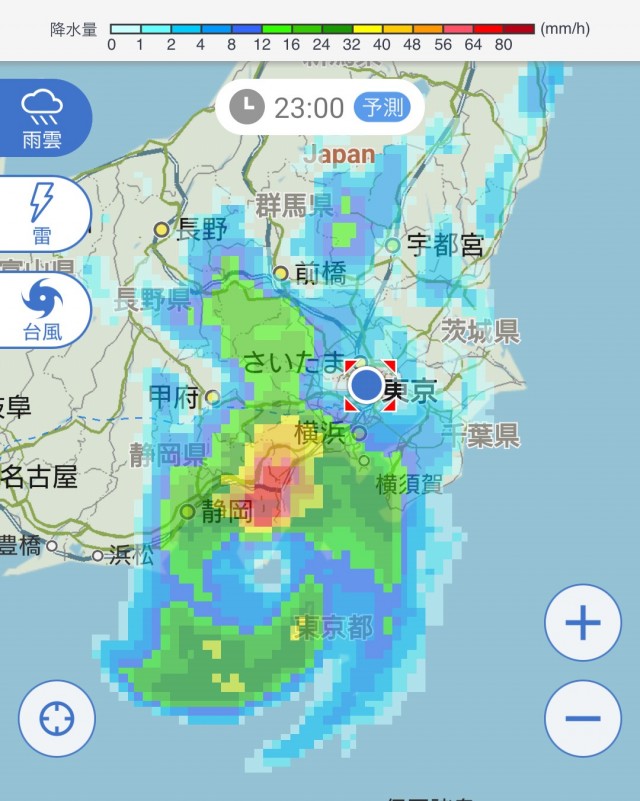Switch to the 雨雲 rain cloud layer
The width and height of the screenshot is (640, 801).
coord(42,118)
